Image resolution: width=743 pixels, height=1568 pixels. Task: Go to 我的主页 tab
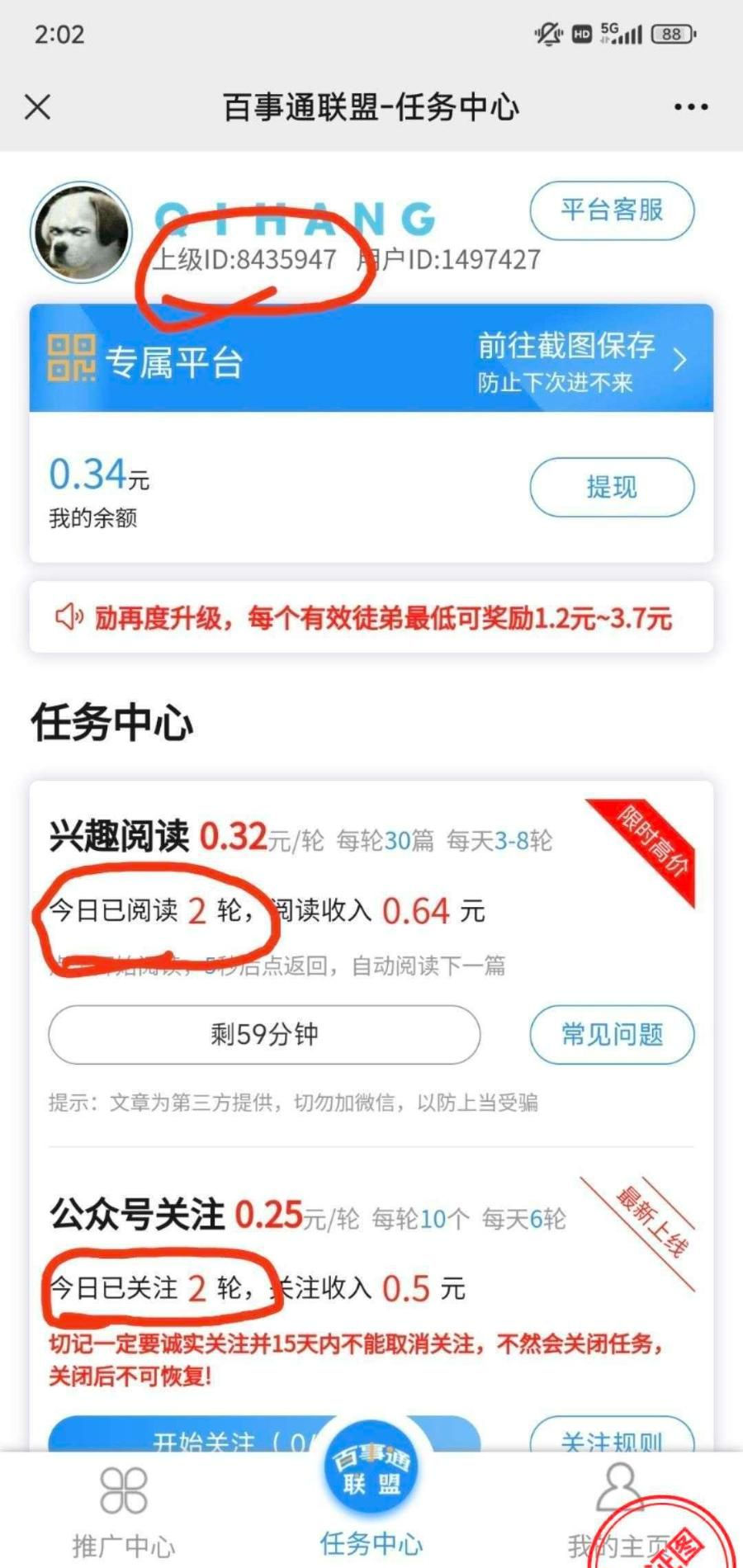[618, 1510]
